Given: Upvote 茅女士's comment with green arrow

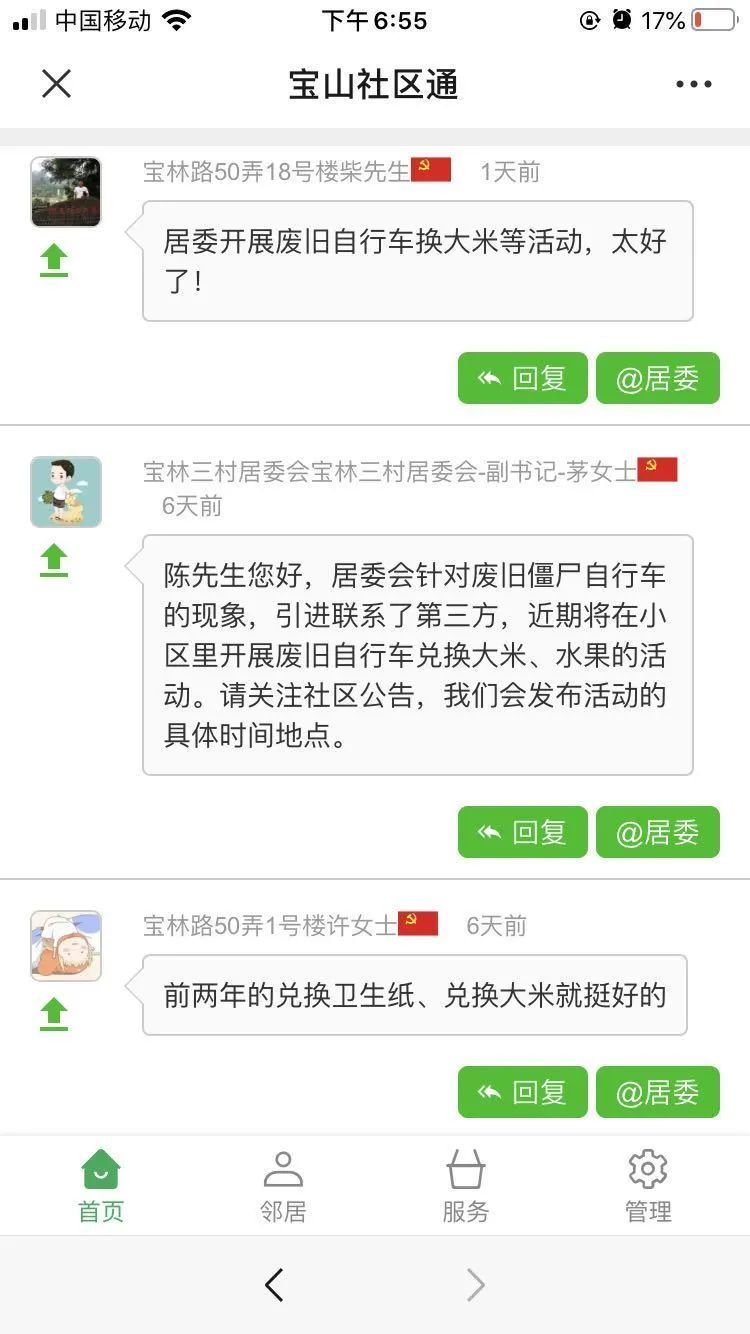Looking at the screenshot, I should pyautogui.click(x=54, y=561).
